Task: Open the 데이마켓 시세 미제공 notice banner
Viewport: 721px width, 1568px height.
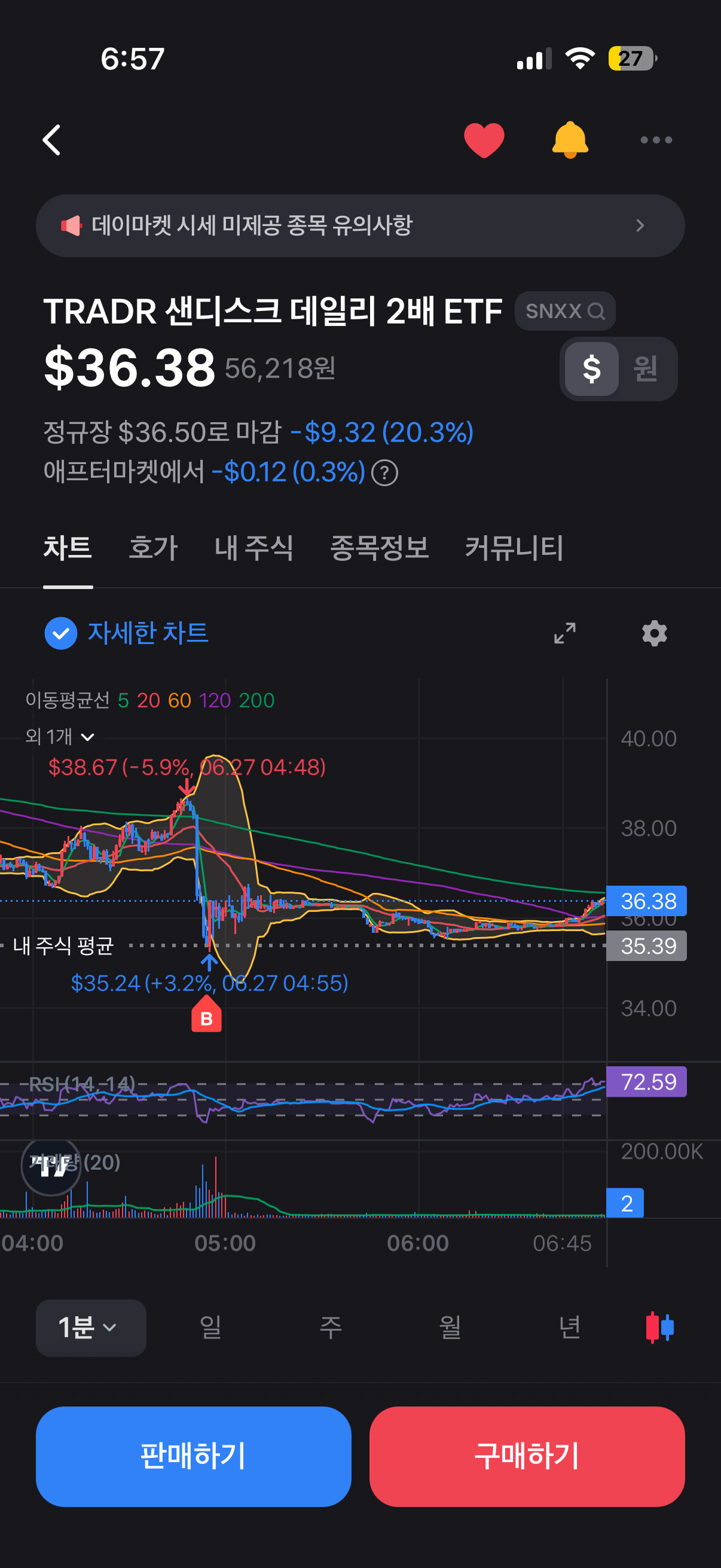Action: point(360,226)
